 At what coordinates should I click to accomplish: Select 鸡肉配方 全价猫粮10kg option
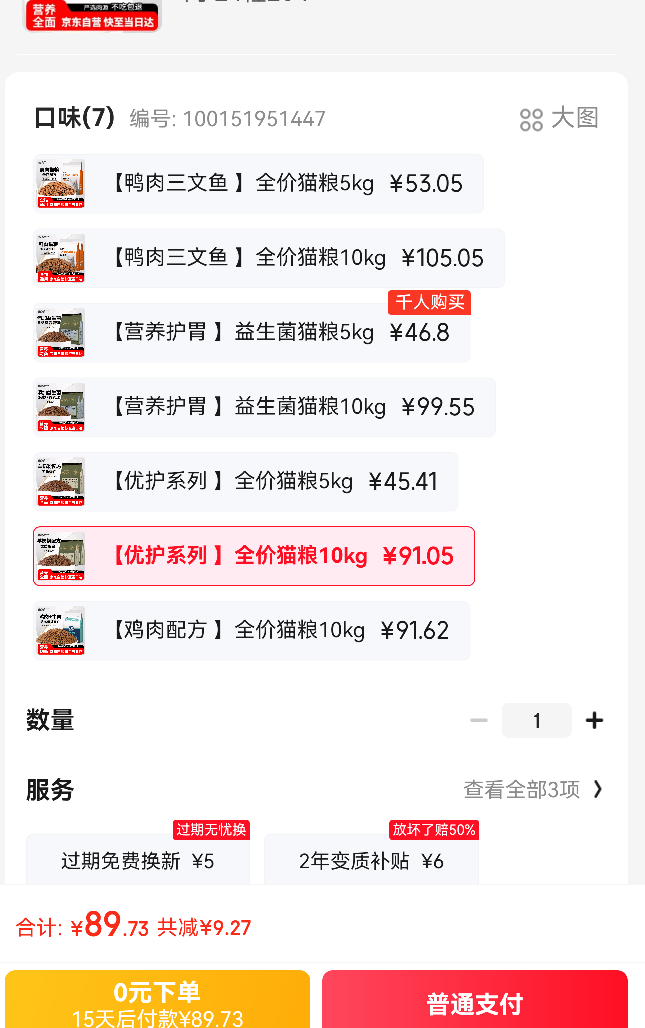point(252,630)
